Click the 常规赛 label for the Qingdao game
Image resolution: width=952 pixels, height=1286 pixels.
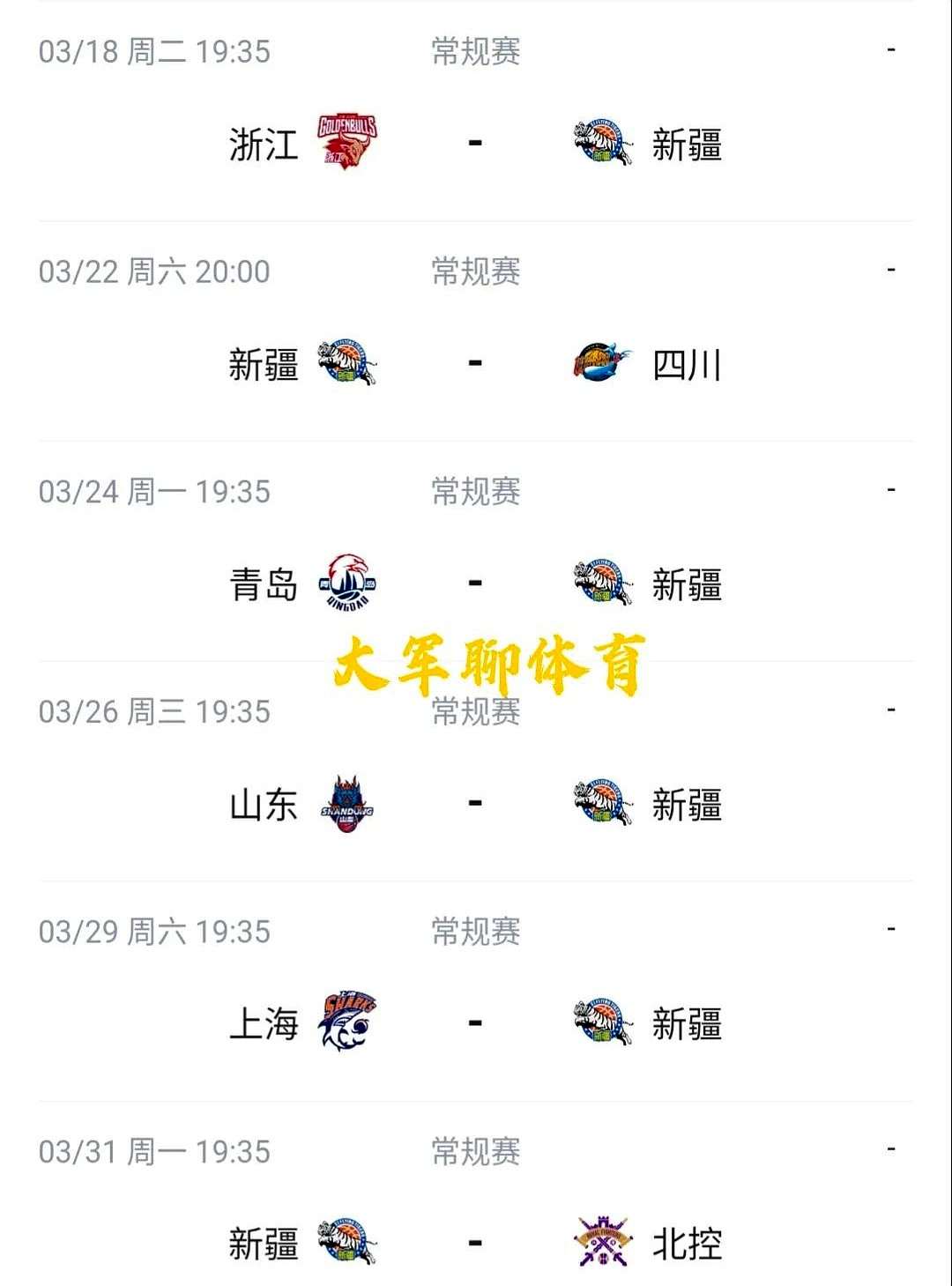[x=474, y=491]
